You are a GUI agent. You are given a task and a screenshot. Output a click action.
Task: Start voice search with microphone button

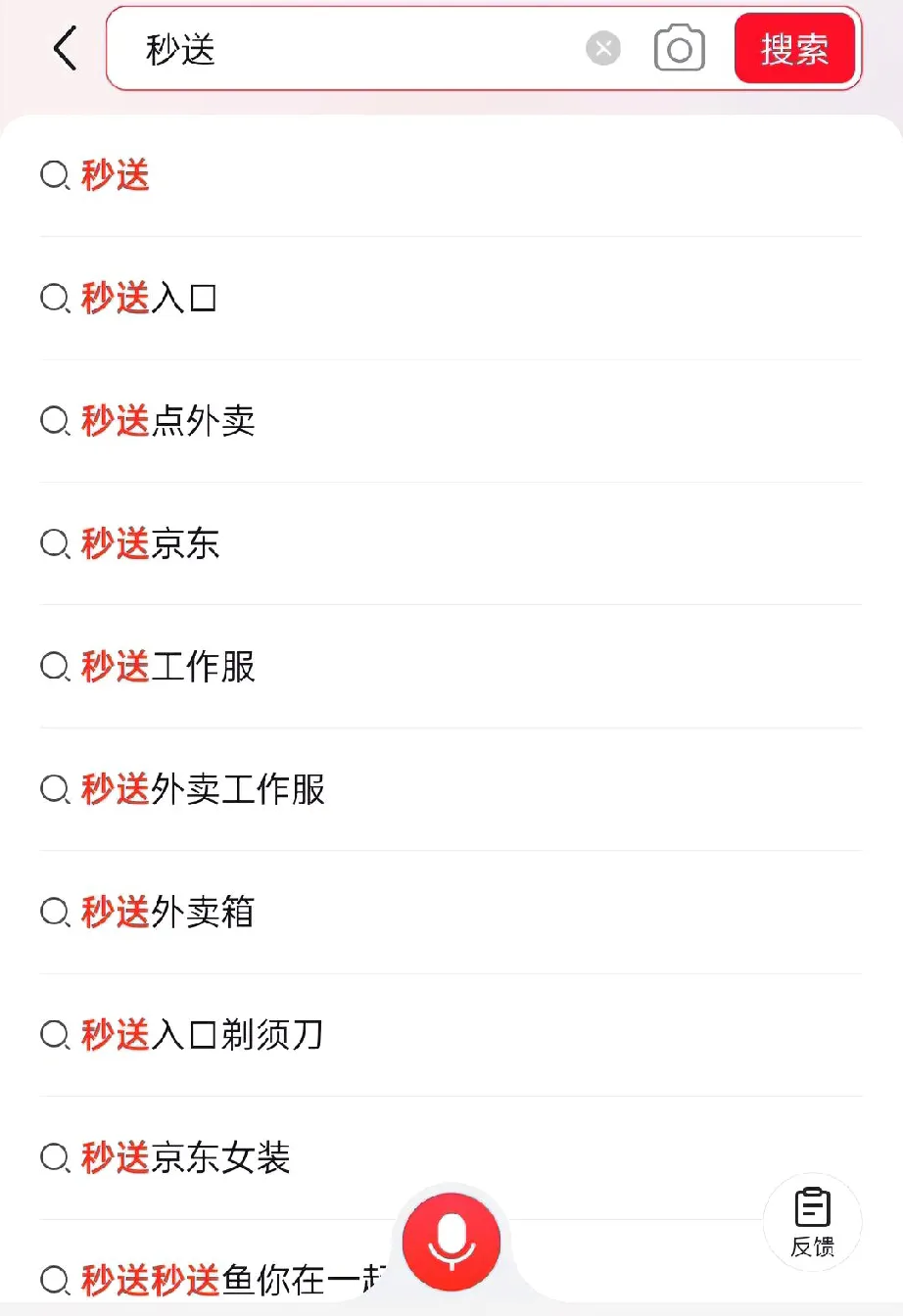click(451, 1241)
